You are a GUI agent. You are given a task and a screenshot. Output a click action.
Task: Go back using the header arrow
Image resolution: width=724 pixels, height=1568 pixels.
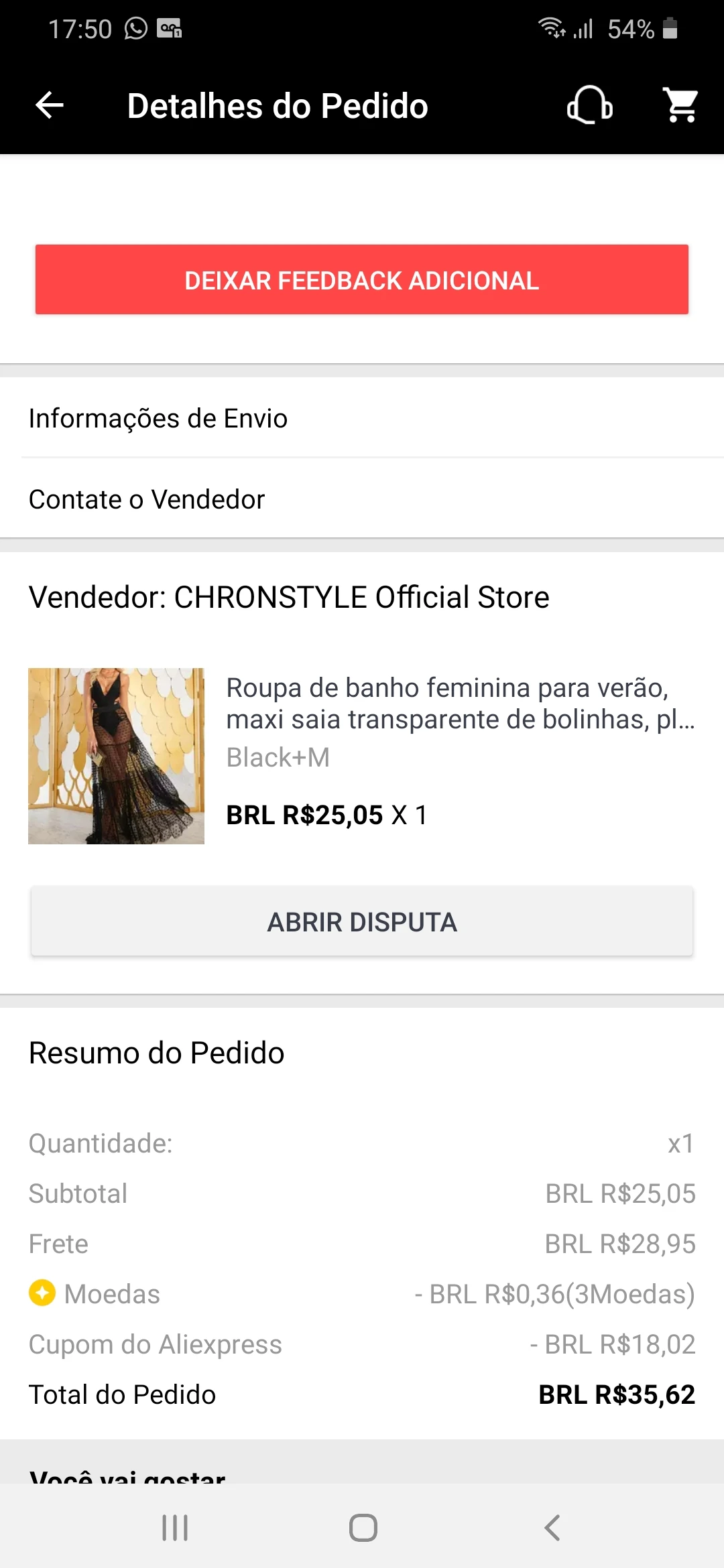50,105
